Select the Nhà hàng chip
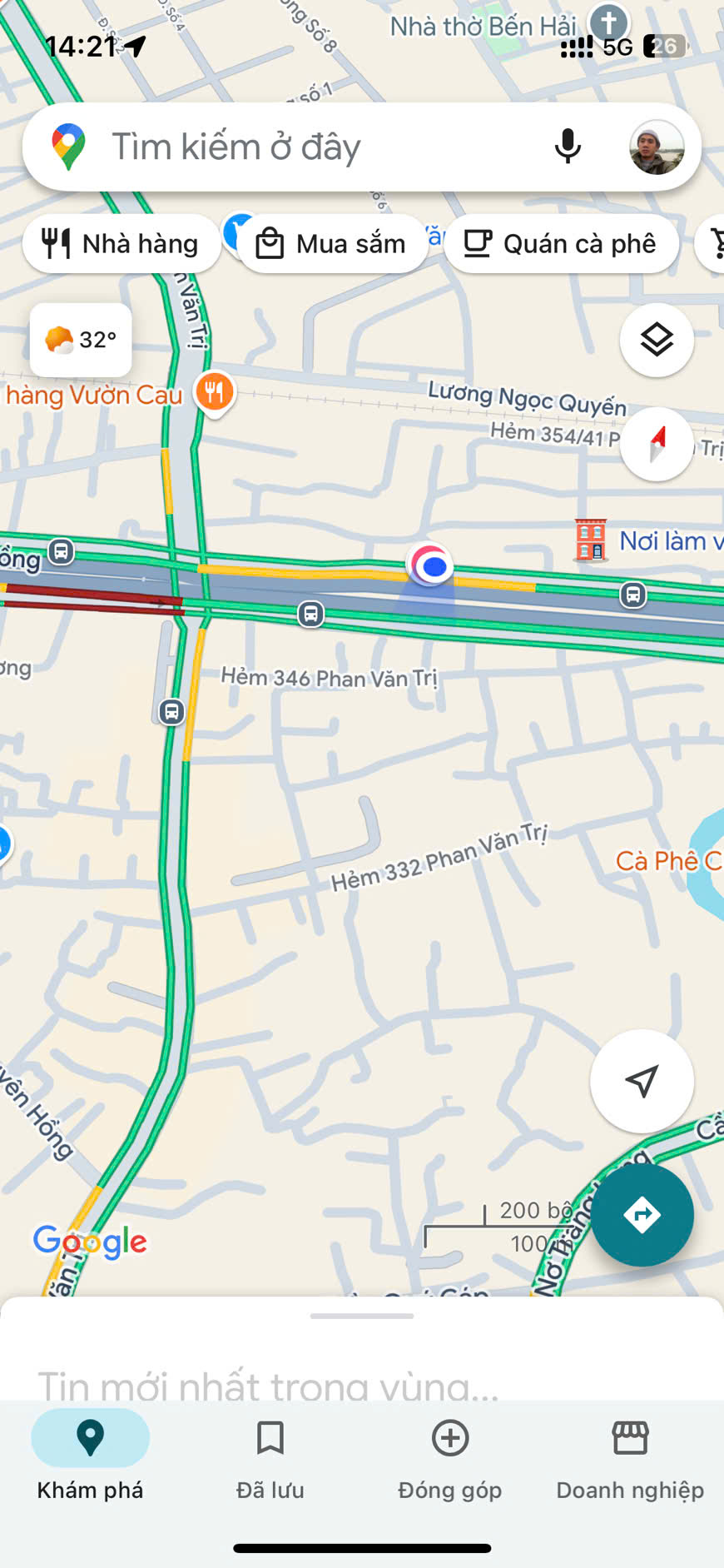This screenshot has height=1568, width=724. pos(121,243)
